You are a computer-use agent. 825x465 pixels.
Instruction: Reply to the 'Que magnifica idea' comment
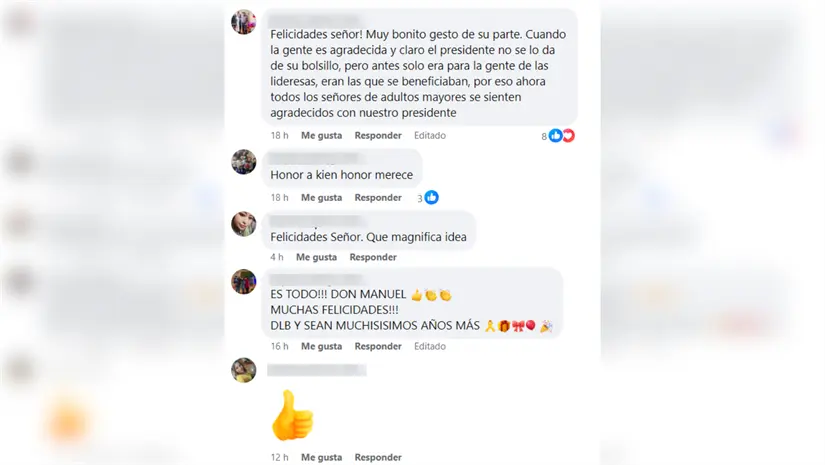point(372,257)
